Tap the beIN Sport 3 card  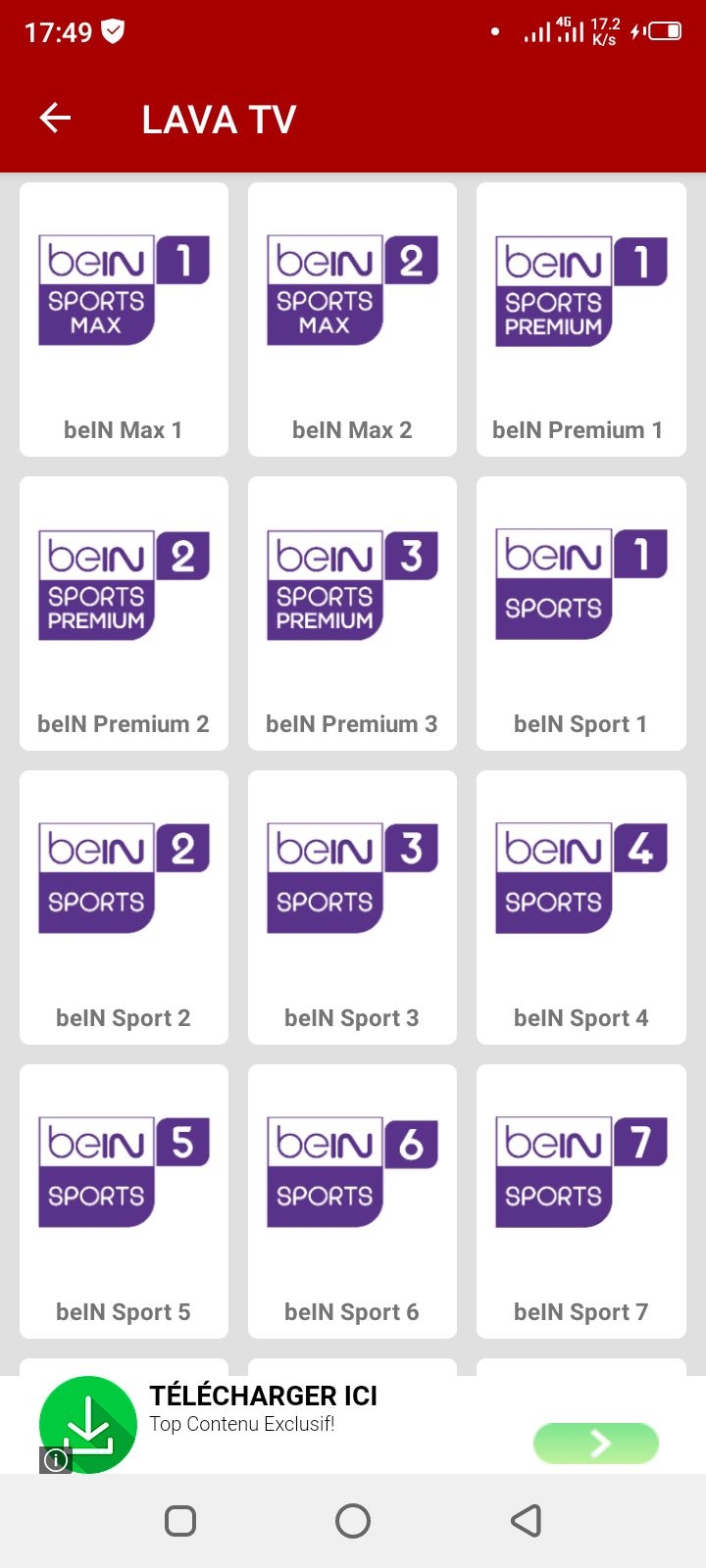(352, 907)
